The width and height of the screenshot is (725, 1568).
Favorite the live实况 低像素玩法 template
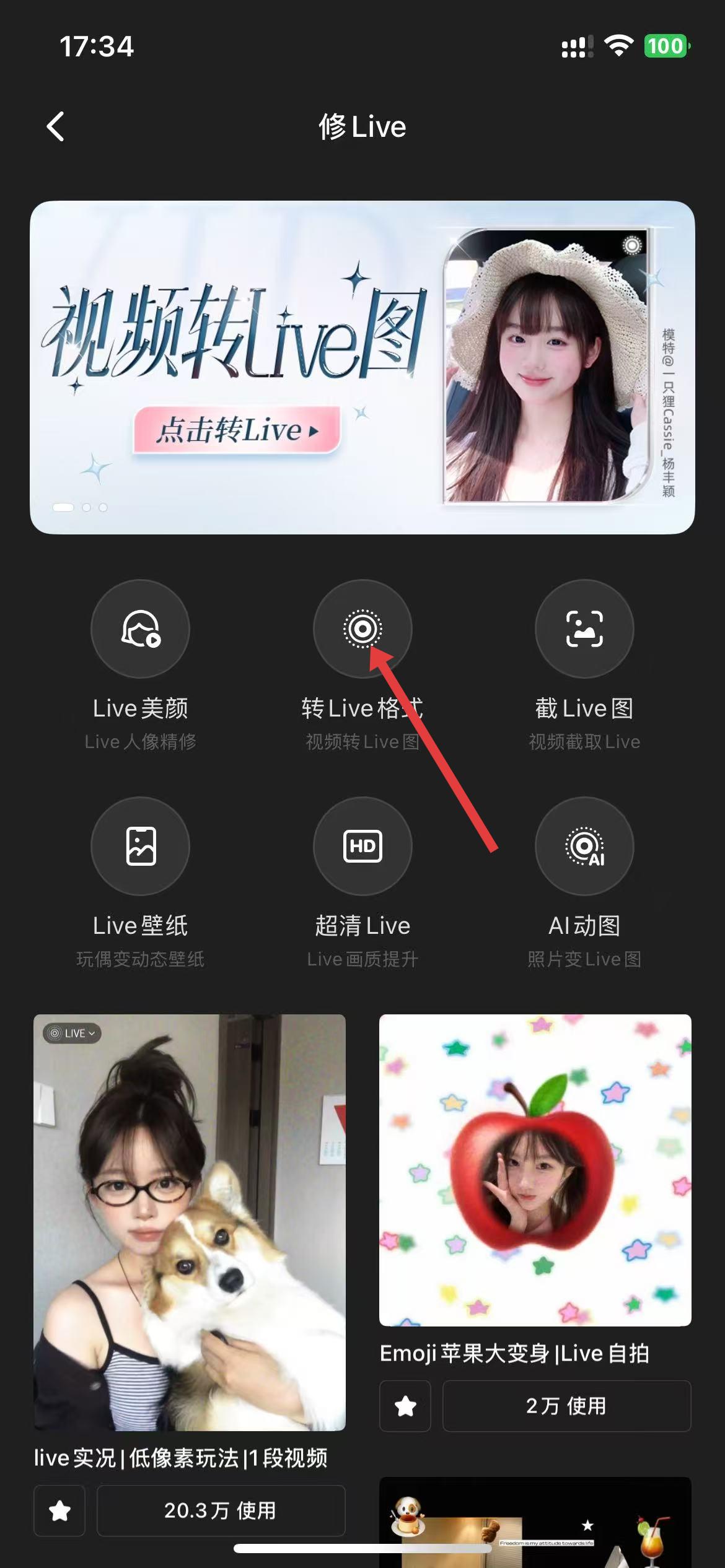click(59, 1510)
